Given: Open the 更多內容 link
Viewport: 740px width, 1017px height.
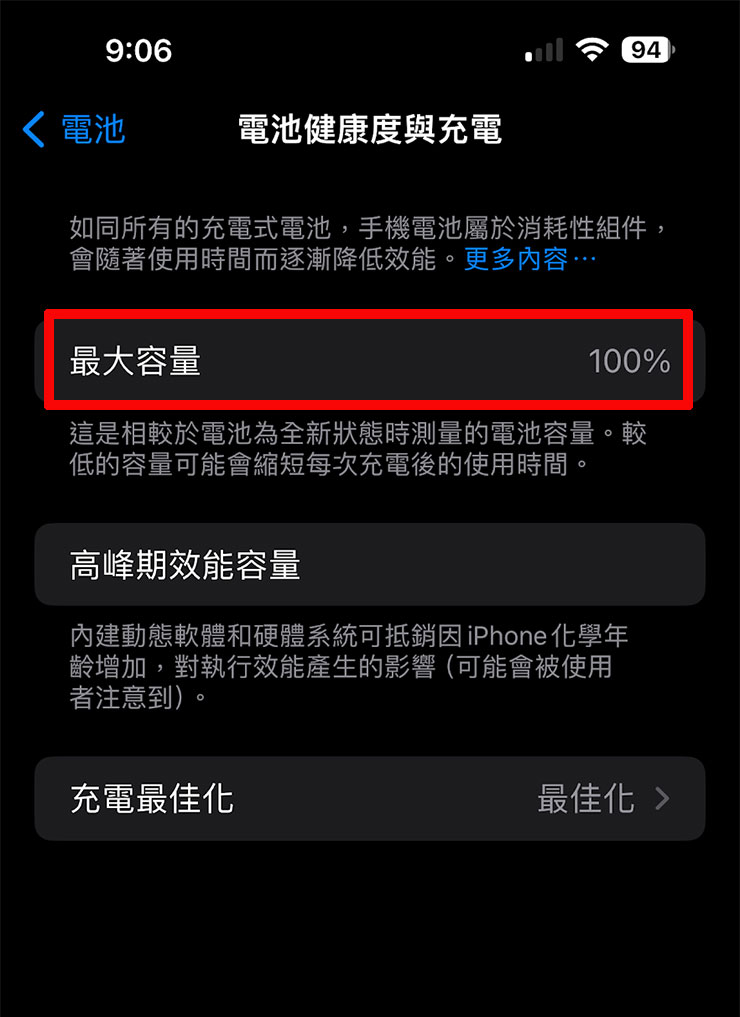Looking at the screenshot, I should (x=529, y=260).
